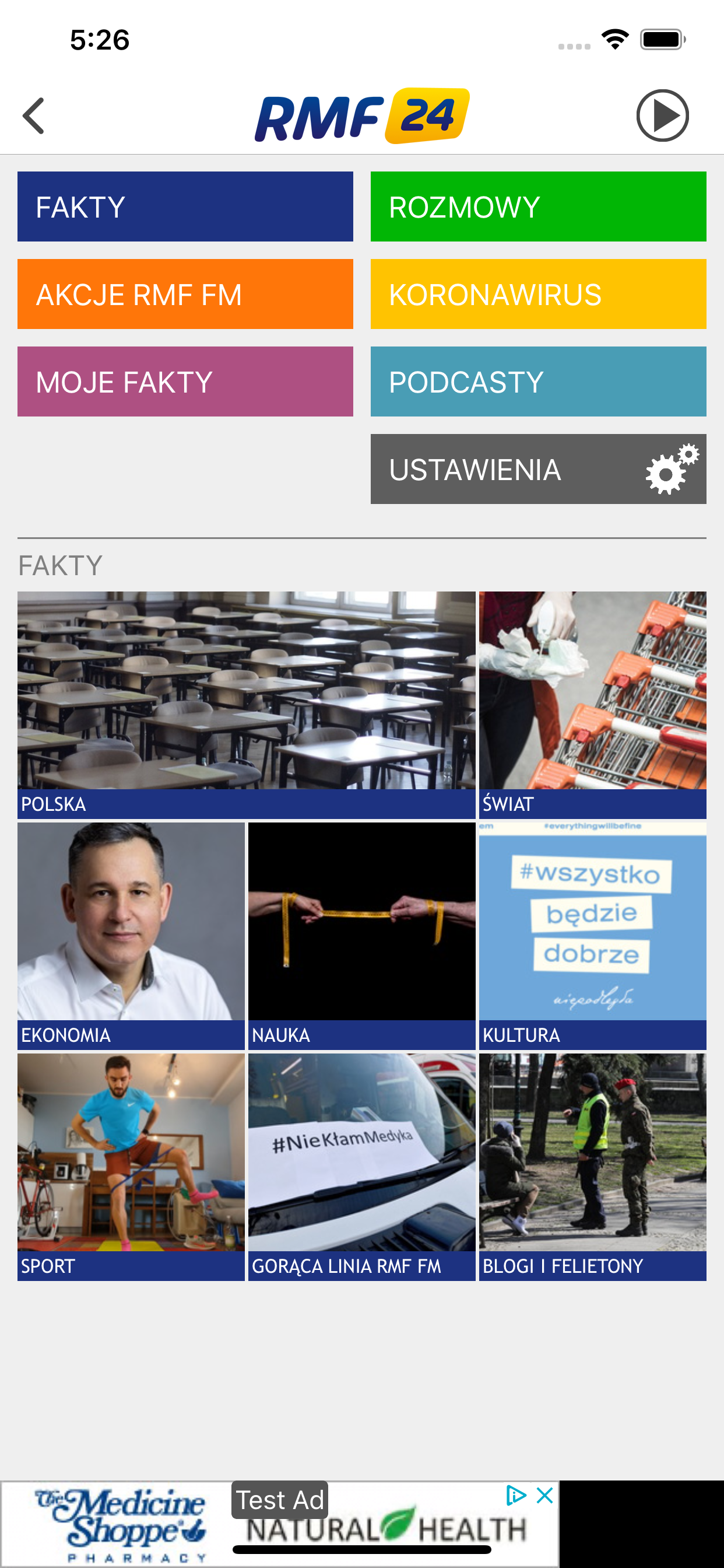This screenshot has width=724, height=1568.
Task: Open the FAKTY section button
Action: [x=185, y=206]
